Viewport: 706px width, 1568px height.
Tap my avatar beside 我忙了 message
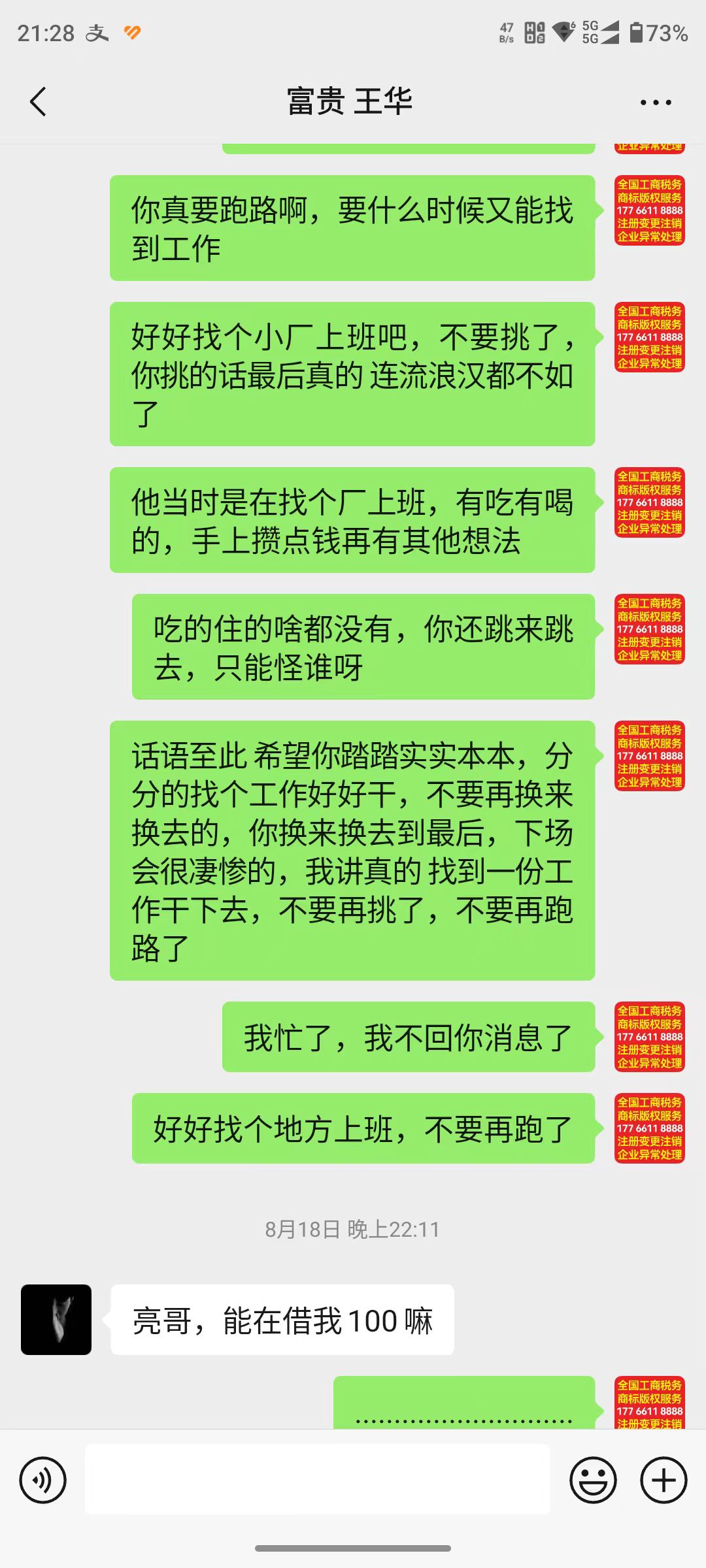(x=649, y=1037)
